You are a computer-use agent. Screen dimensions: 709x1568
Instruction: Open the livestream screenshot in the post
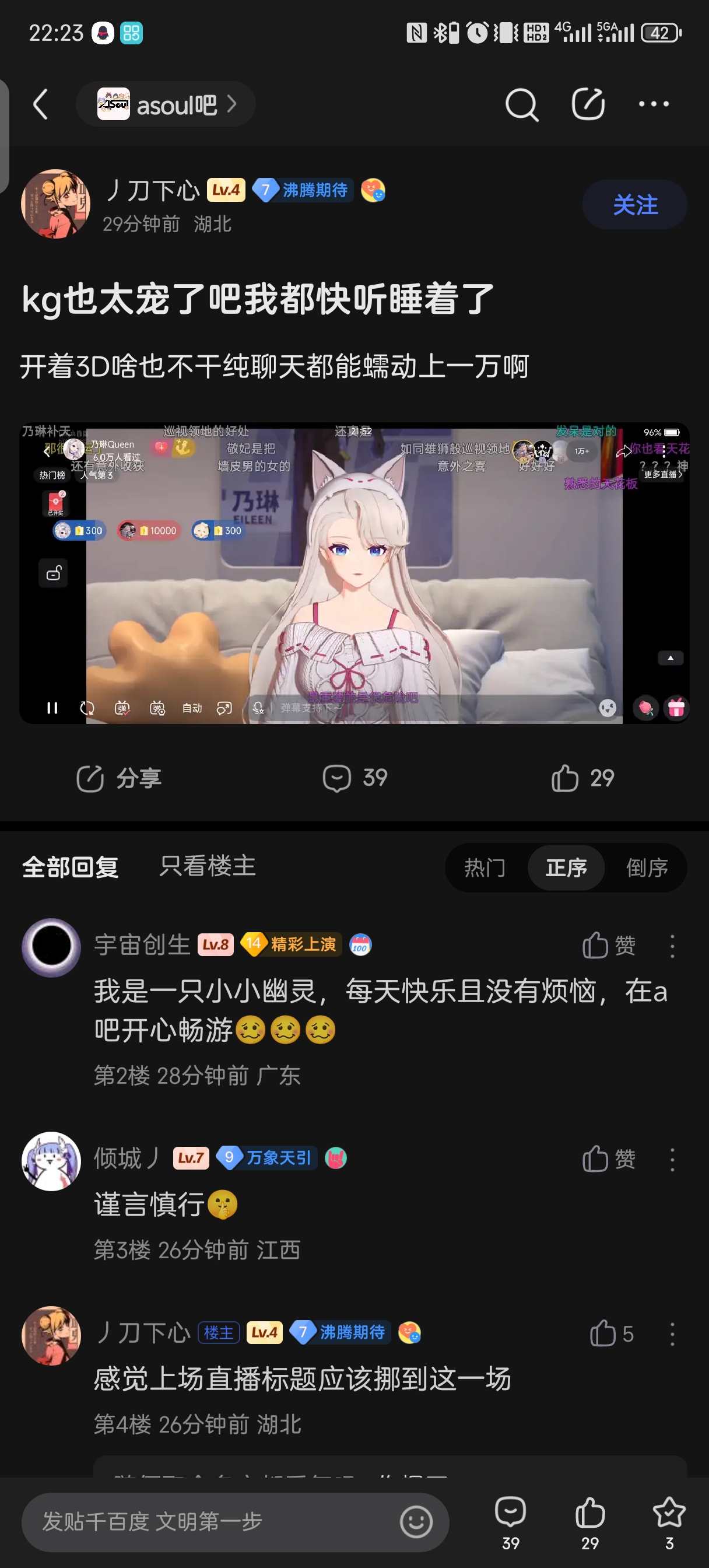click(354, 572)
